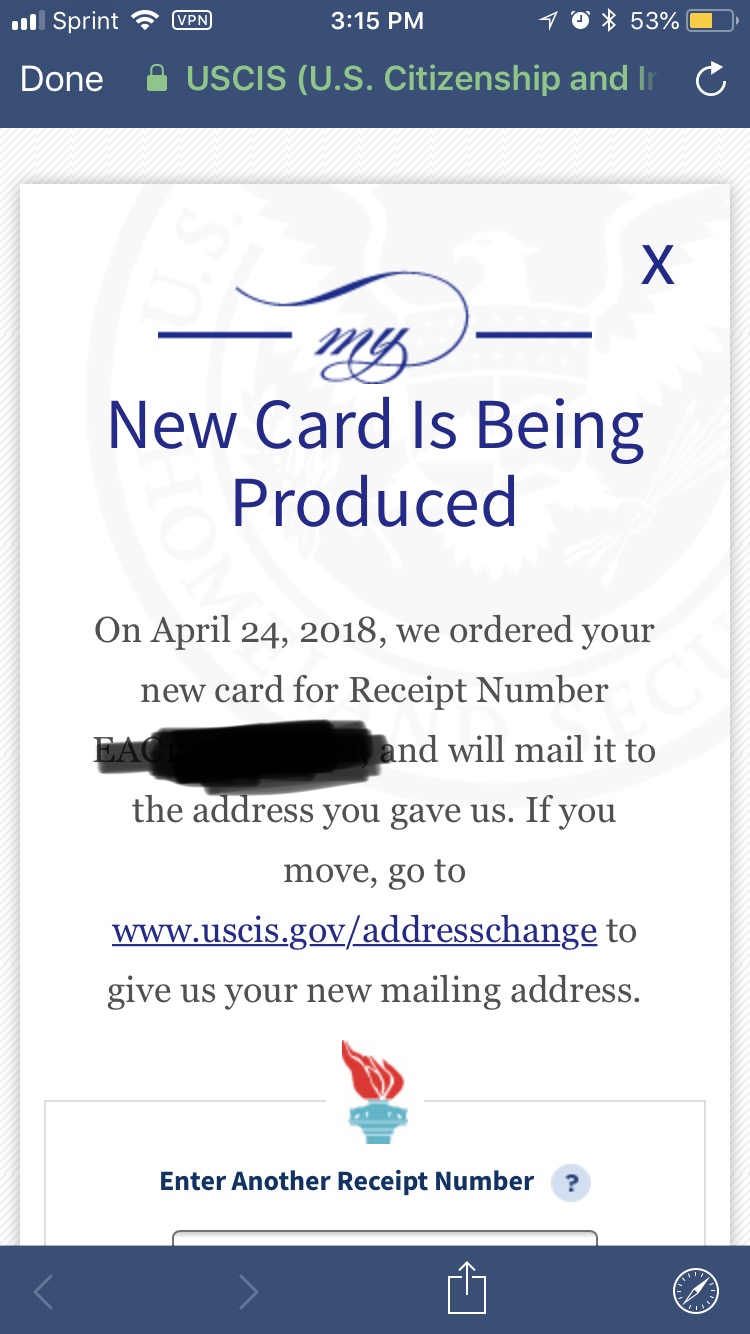Screen dimensions: 750x1334
Task: Open this page in Safari
Action: (695, 1290)
